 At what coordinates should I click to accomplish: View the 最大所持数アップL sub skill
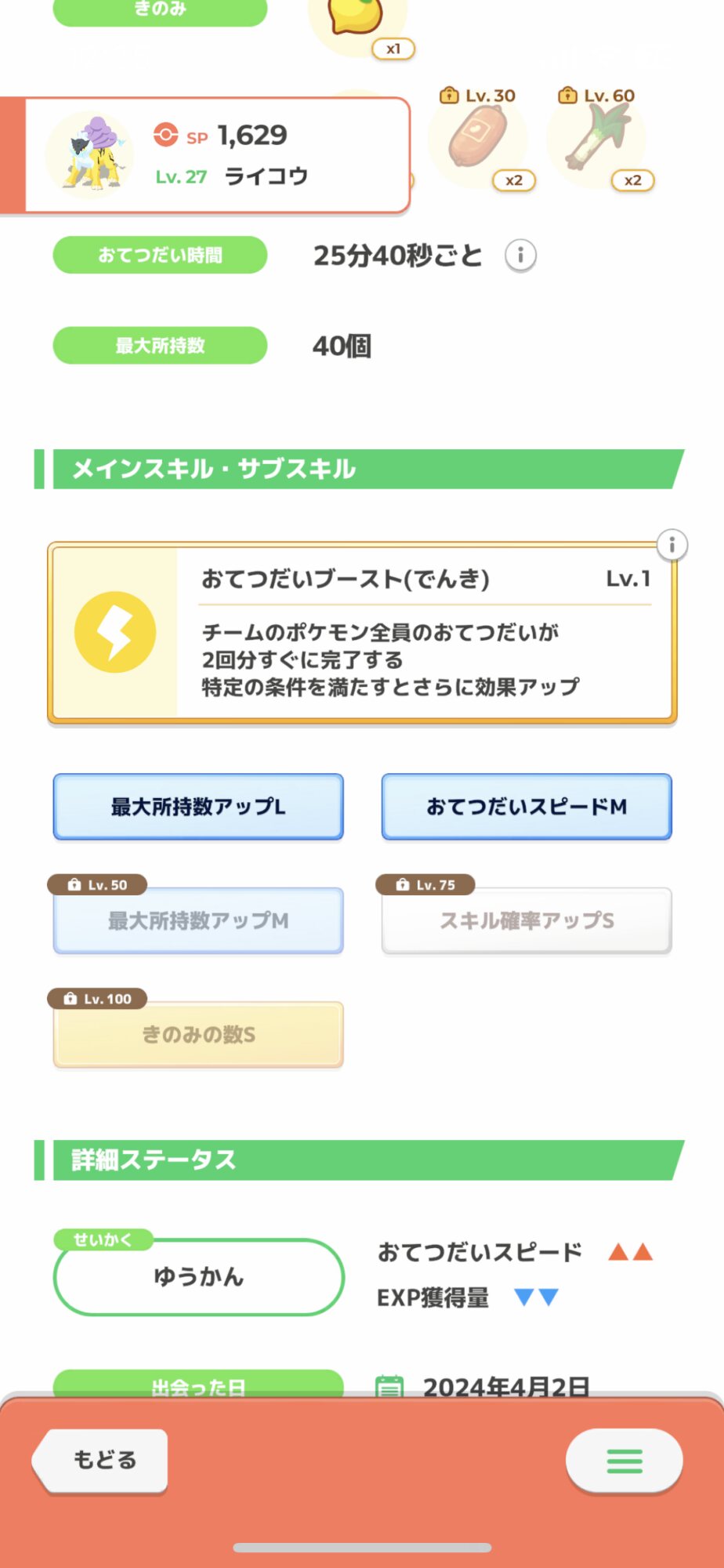[x=198, y=807]
